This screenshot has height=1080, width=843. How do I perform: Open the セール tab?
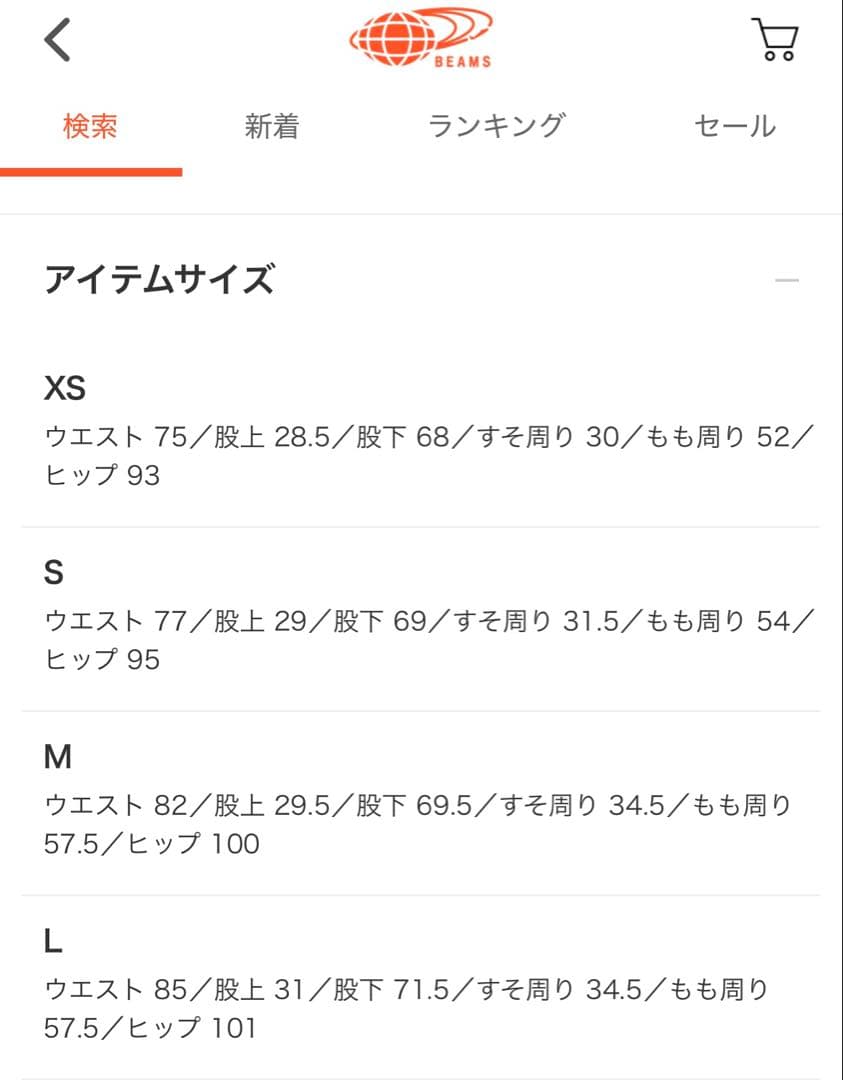tap(734, 125)
